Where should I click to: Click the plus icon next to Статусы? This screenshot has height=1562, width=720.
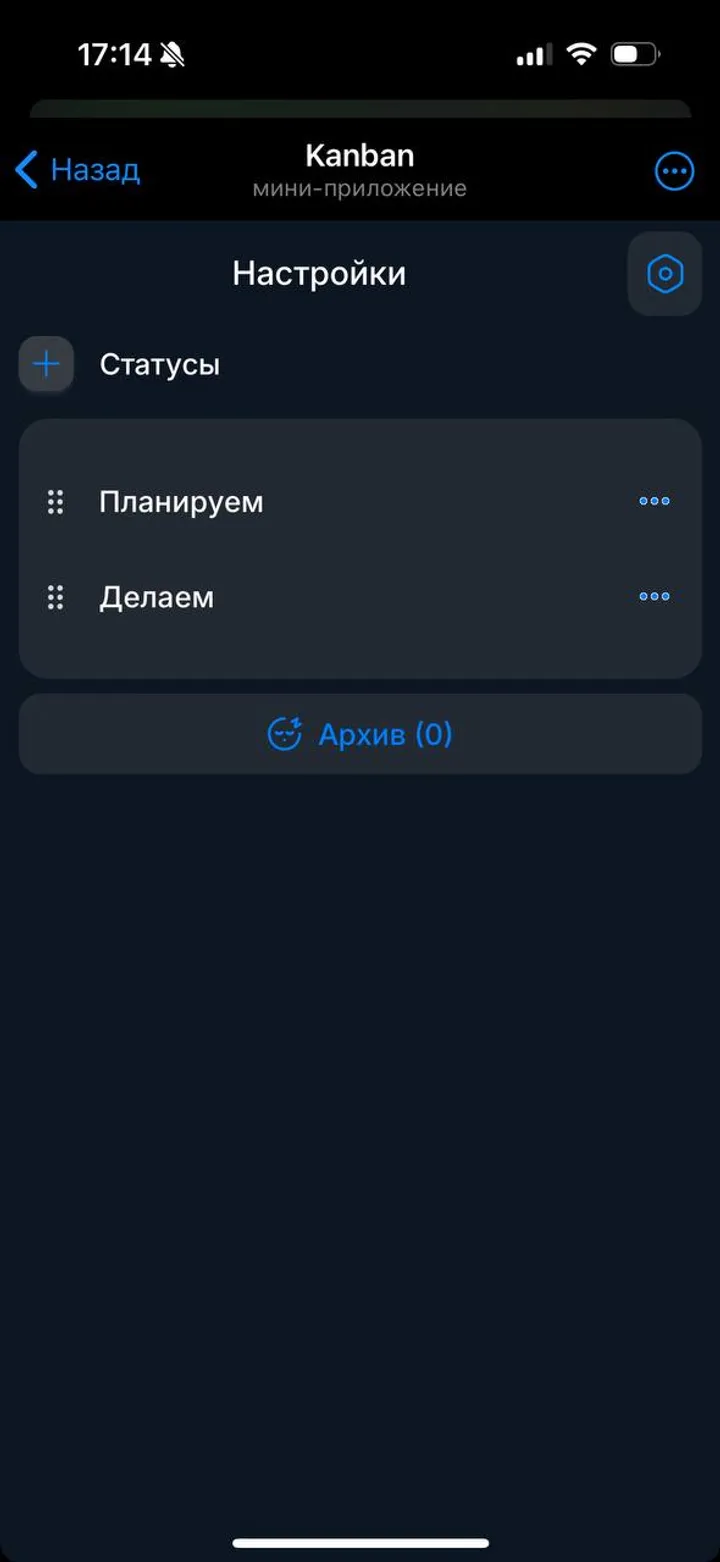point(46,364)
